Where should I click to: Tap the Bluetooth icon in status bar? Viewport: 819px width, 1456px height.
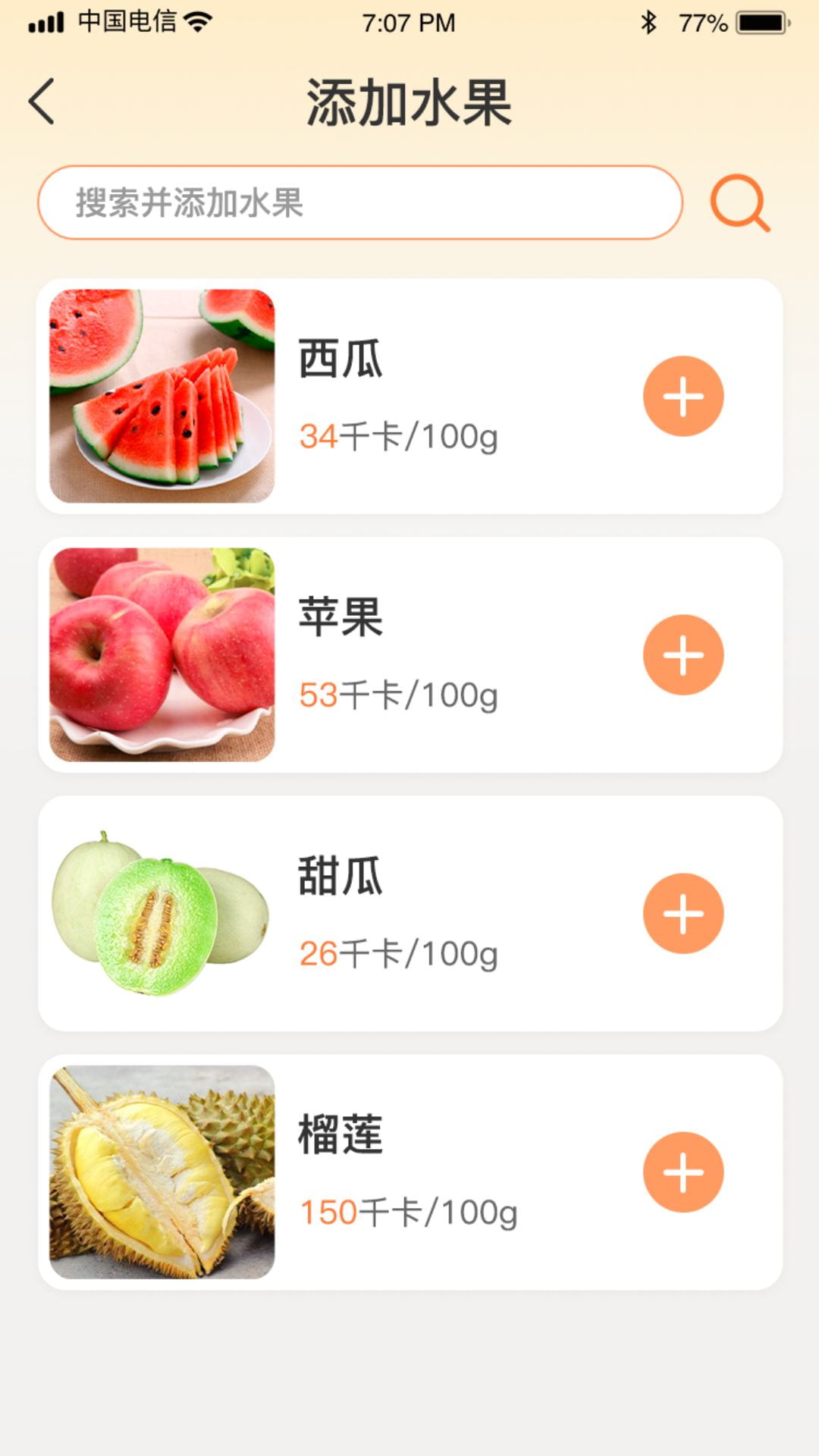coord(648,23)
